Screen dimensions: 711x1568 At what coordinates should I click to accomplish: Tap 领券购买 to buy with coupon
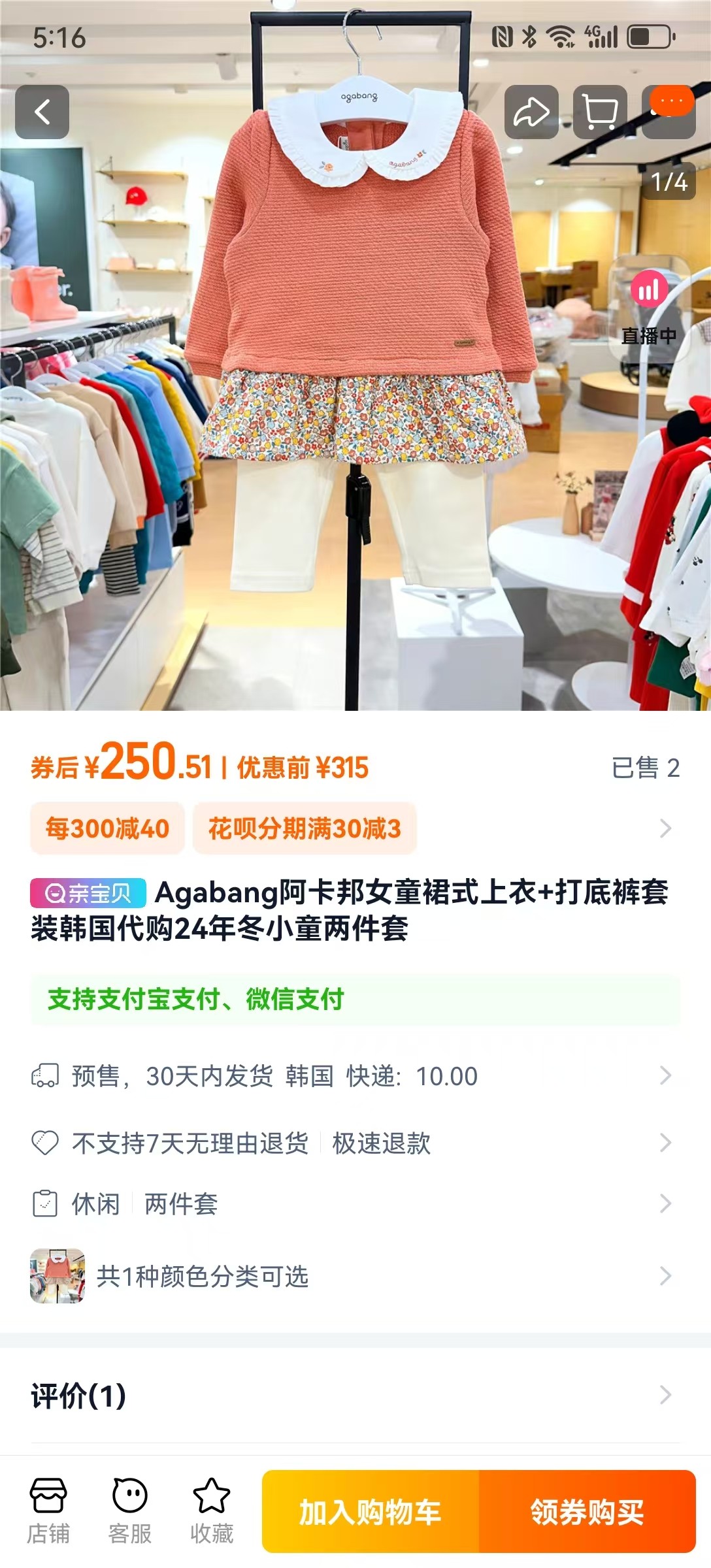pos(587,1512)
